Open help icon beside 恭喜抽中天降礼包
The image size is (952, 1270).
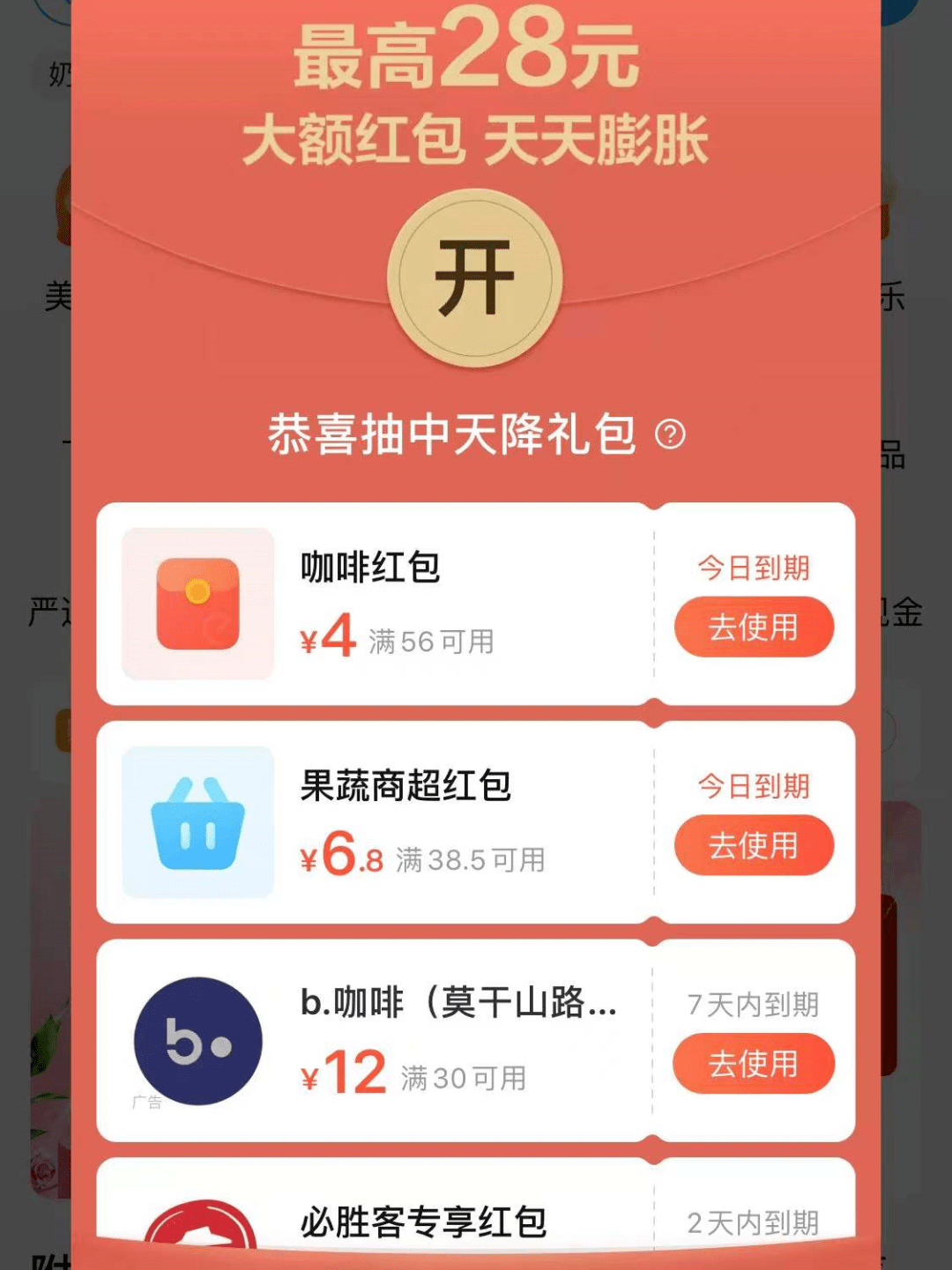pos(670,434)
